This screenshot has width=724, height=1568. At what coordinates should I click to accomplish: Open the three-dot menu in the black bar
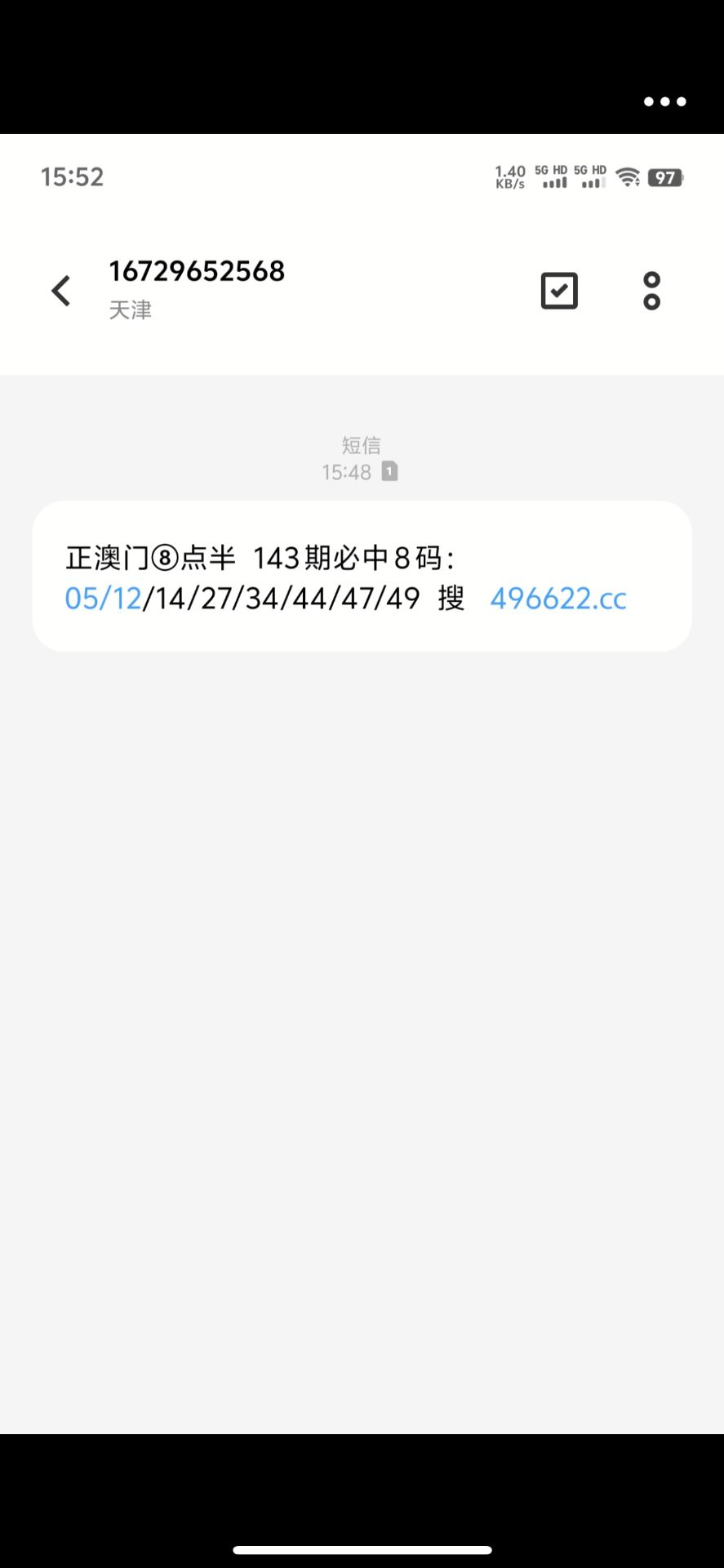tap(664, 101)
